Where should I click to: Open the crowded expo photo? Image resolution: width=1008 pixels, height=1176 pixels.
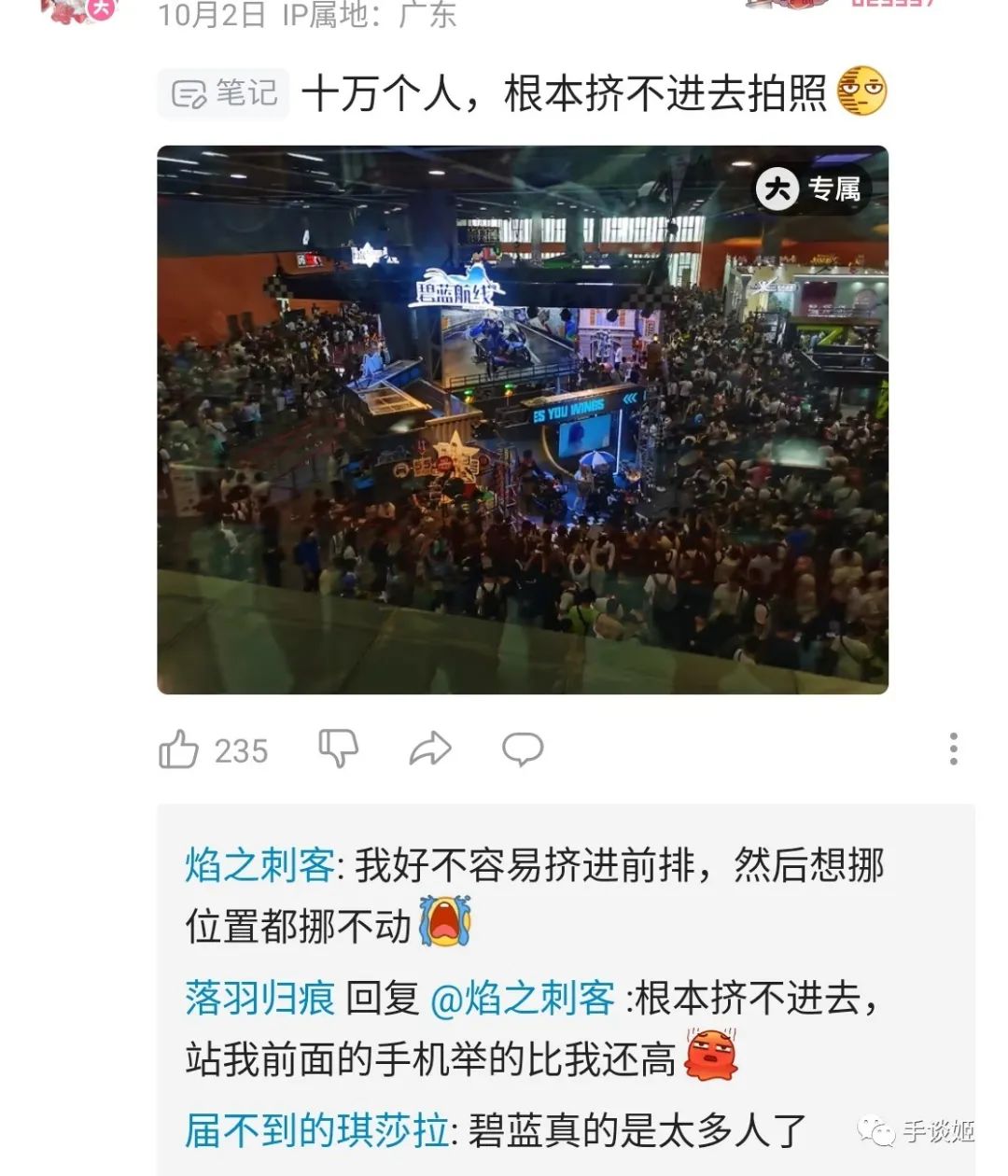pos(523,420)
